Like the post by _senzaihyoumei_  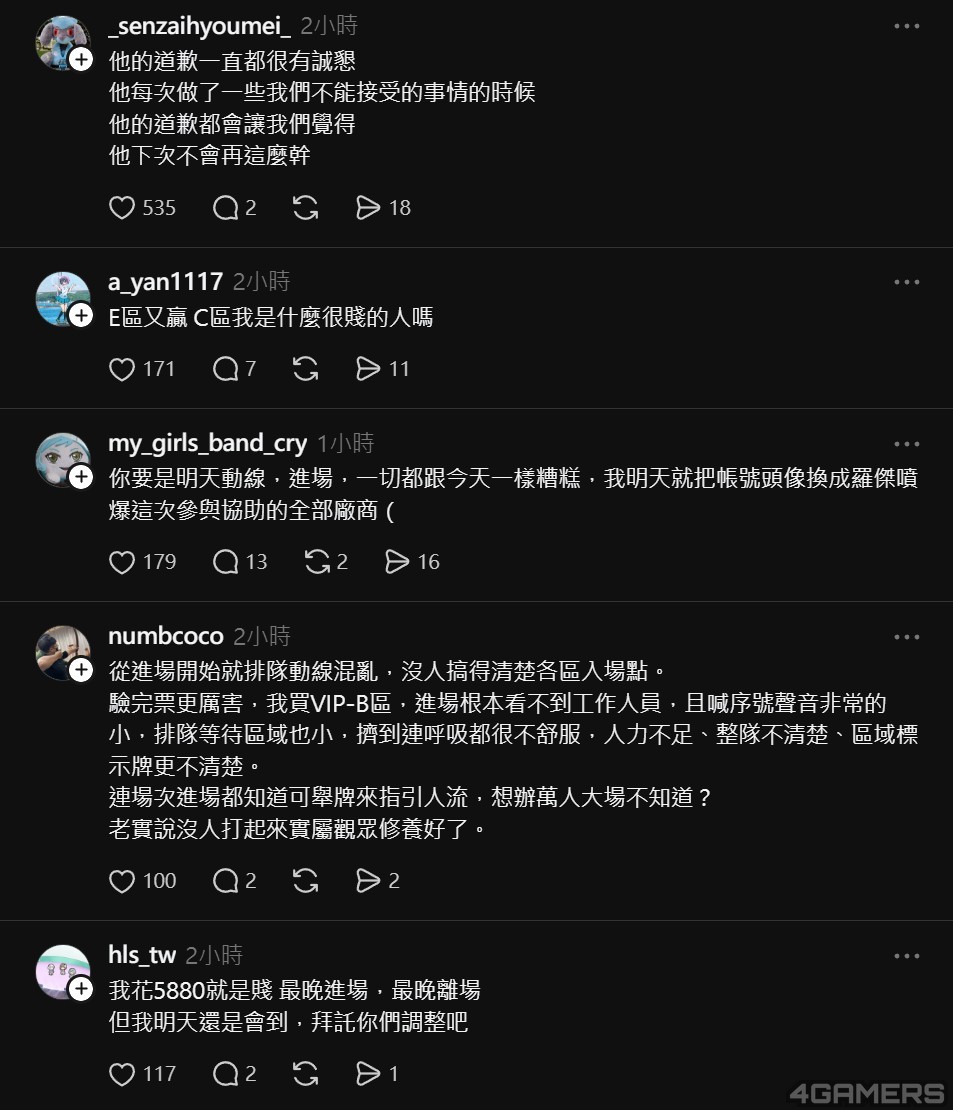(122, 208)
